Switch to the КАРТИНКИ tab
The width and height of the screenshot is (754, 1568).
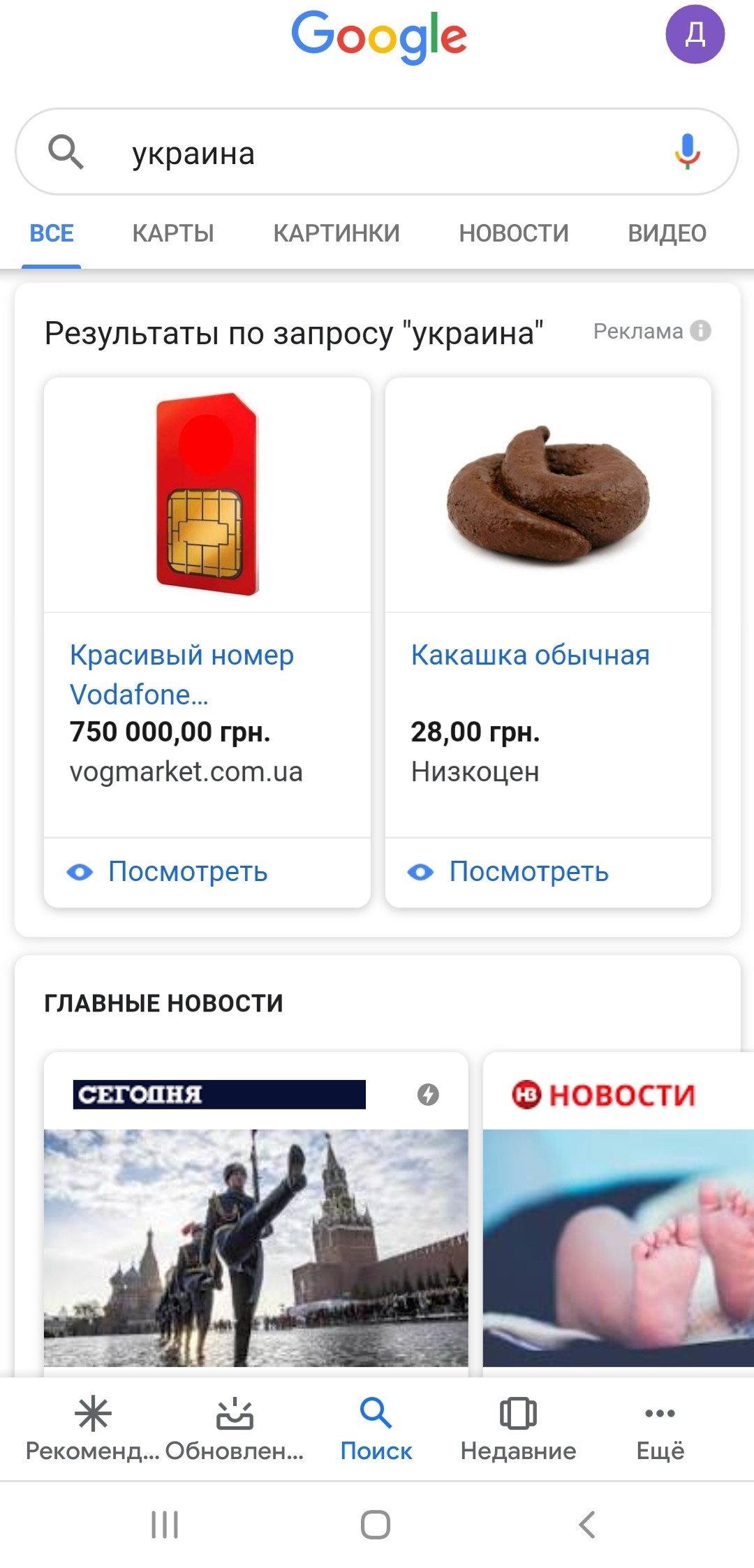(x=337, y=233)
